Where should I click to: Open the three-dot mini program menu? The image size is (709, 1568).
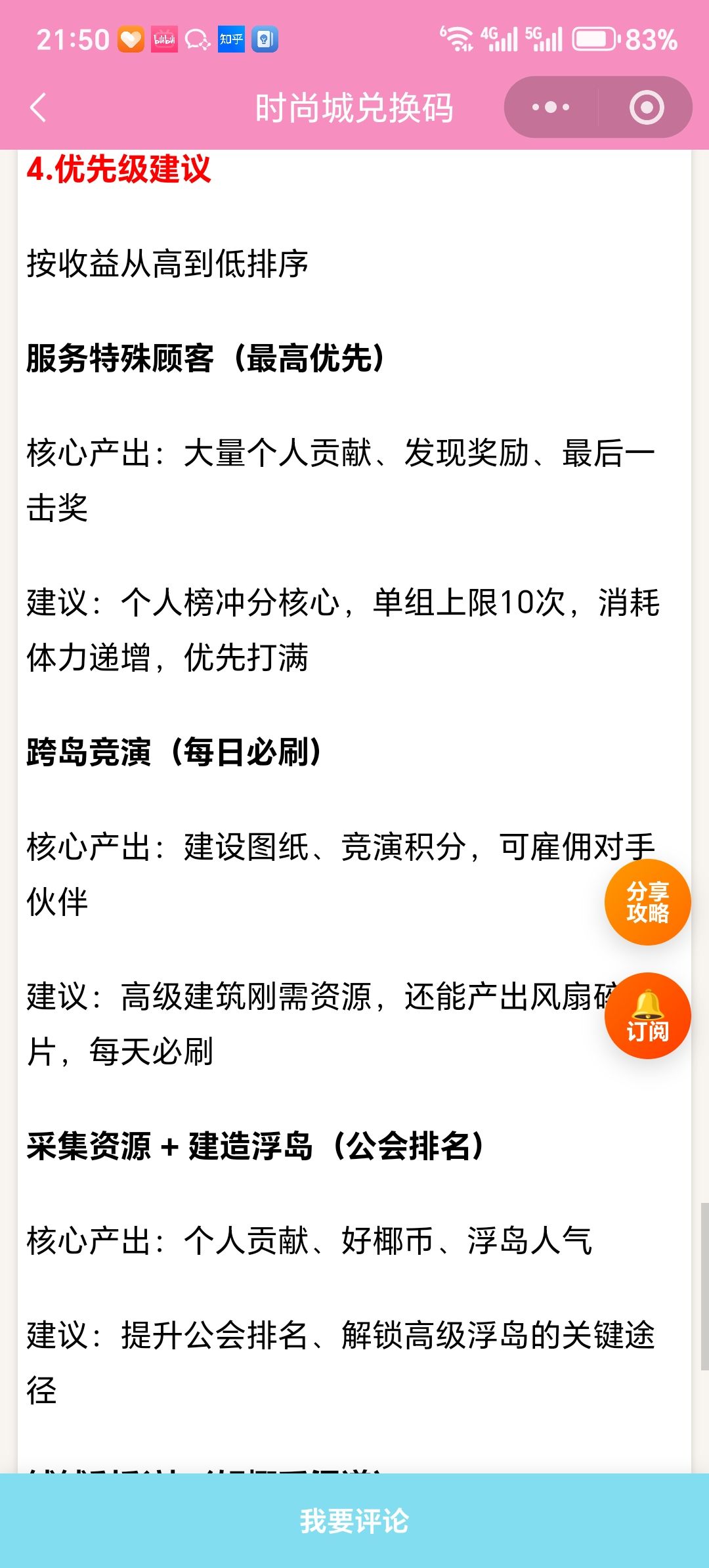pyautogui.click(x=550, y=107)
